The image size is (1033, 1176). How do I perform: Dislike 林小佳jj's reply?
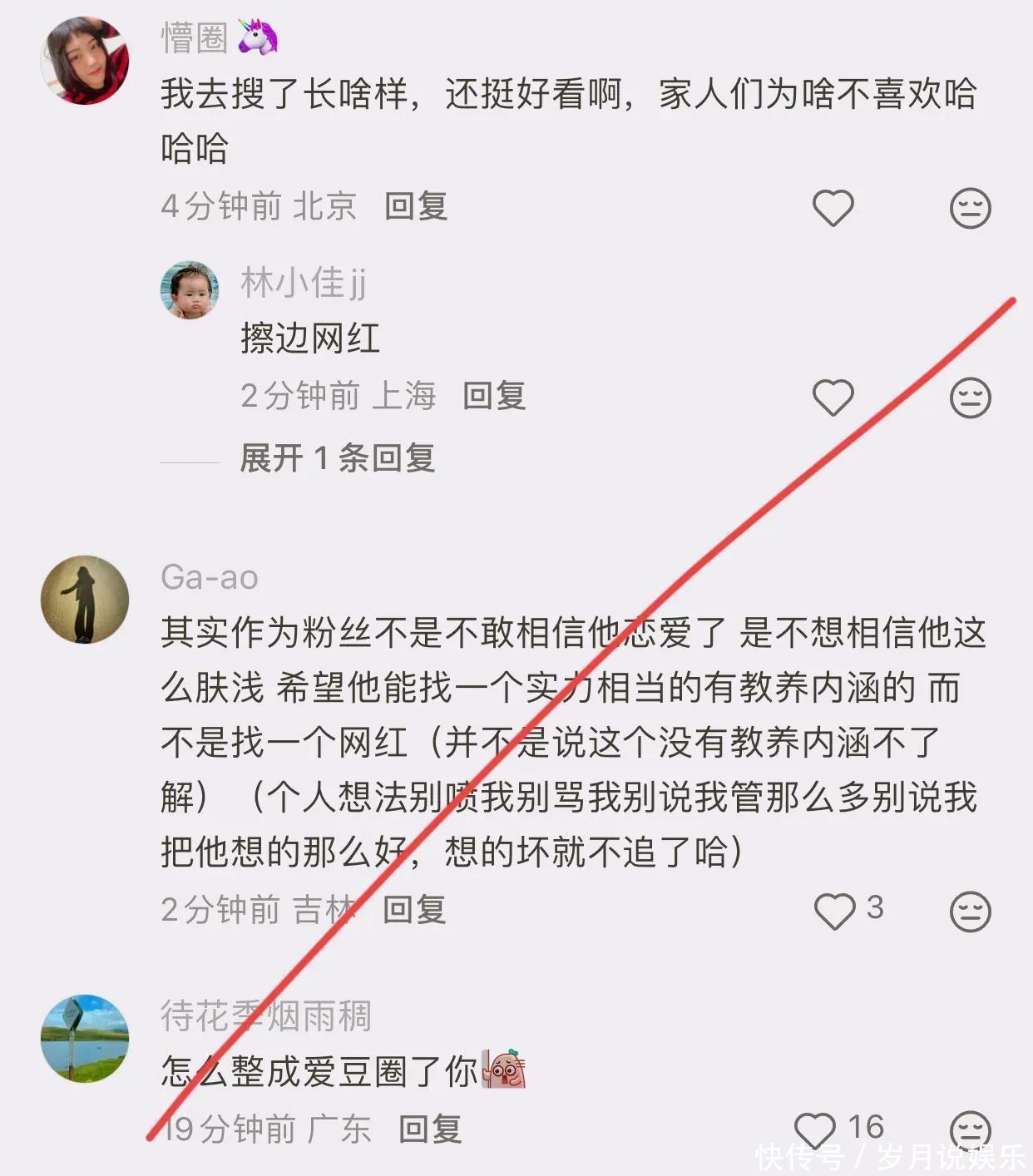[x=970, y=397]
